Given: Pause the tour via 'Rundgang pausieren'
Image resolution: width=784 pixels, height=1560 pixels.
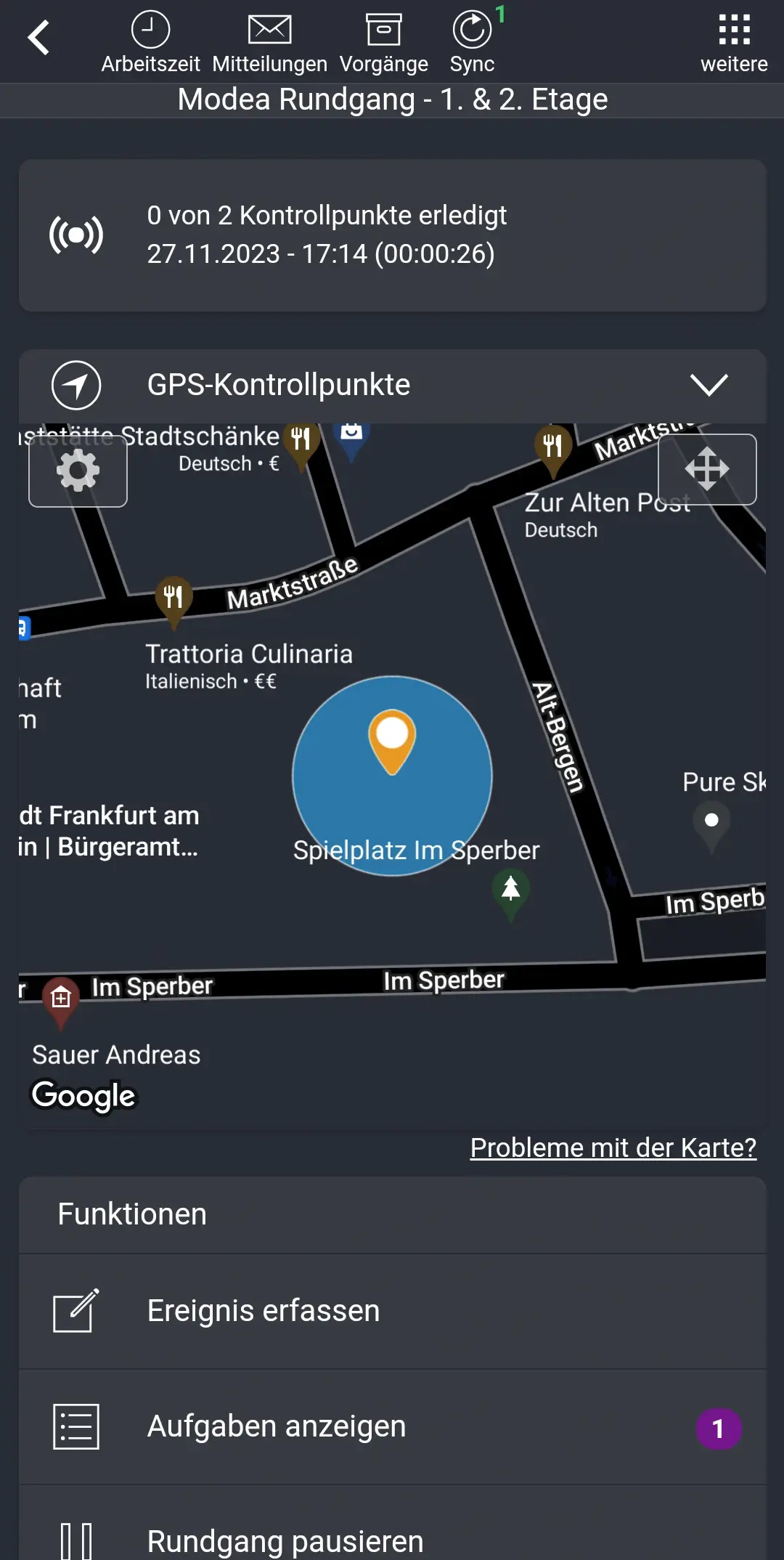Looking at the screenshot, I should [285, 1539].
